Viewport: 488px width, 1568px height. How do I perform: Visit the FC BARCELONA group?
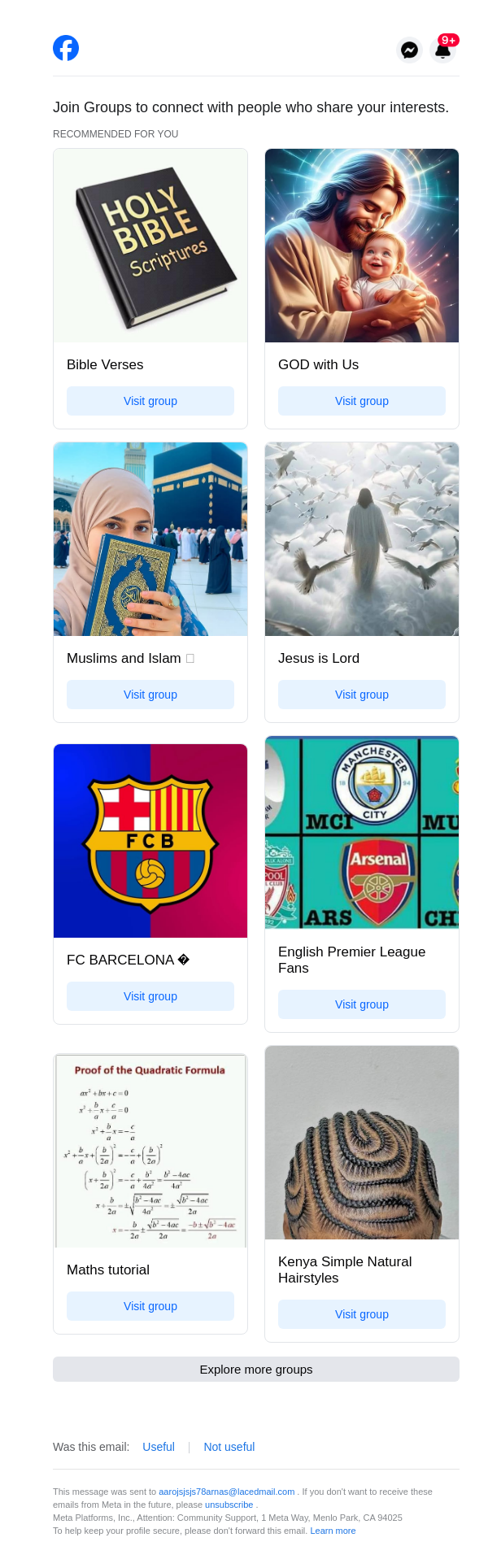(150, 996)
